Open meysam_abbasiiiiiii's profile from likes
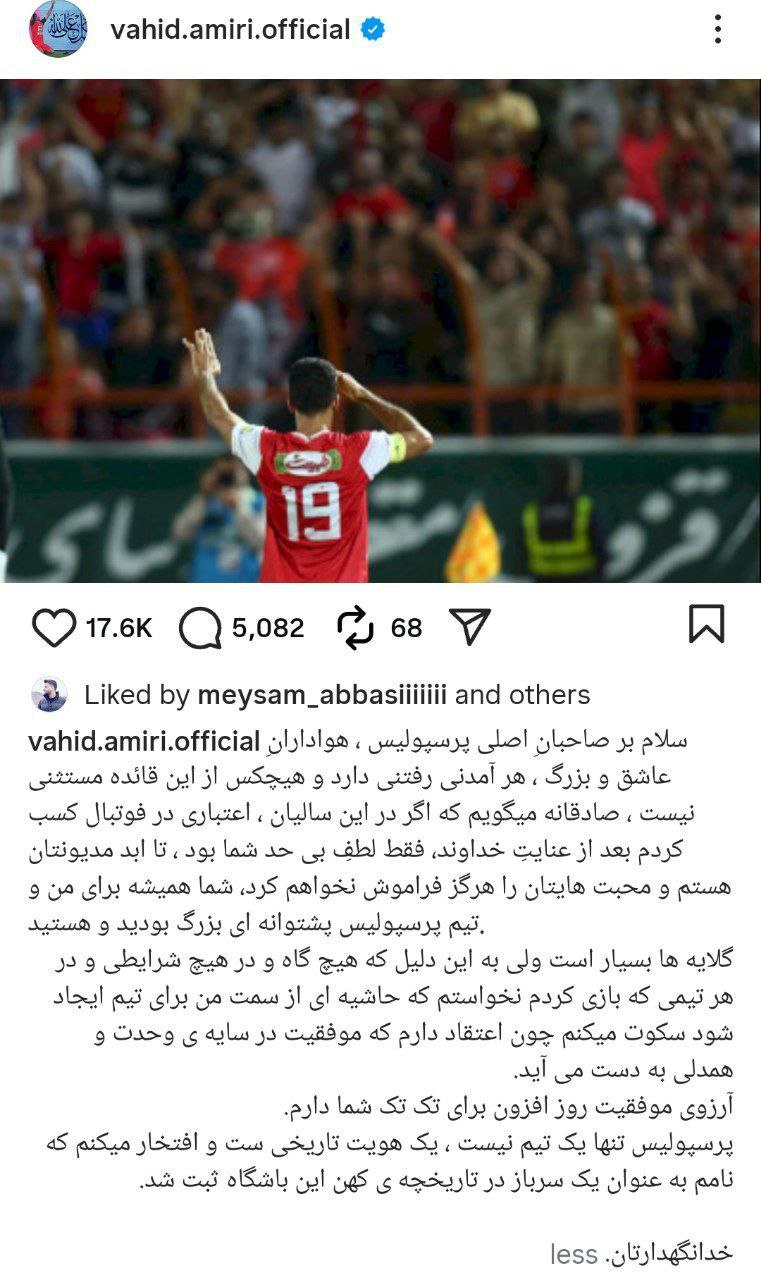 pos(322,695)
